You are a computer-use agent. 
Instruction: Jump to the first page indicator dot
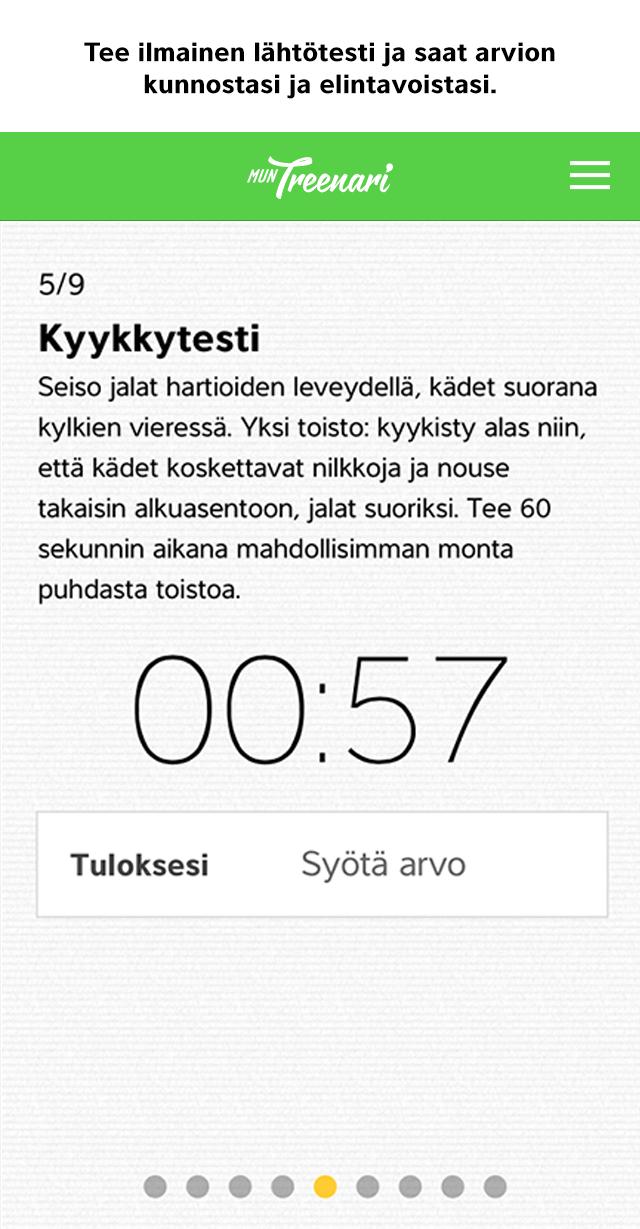(x=155, y=1187)
